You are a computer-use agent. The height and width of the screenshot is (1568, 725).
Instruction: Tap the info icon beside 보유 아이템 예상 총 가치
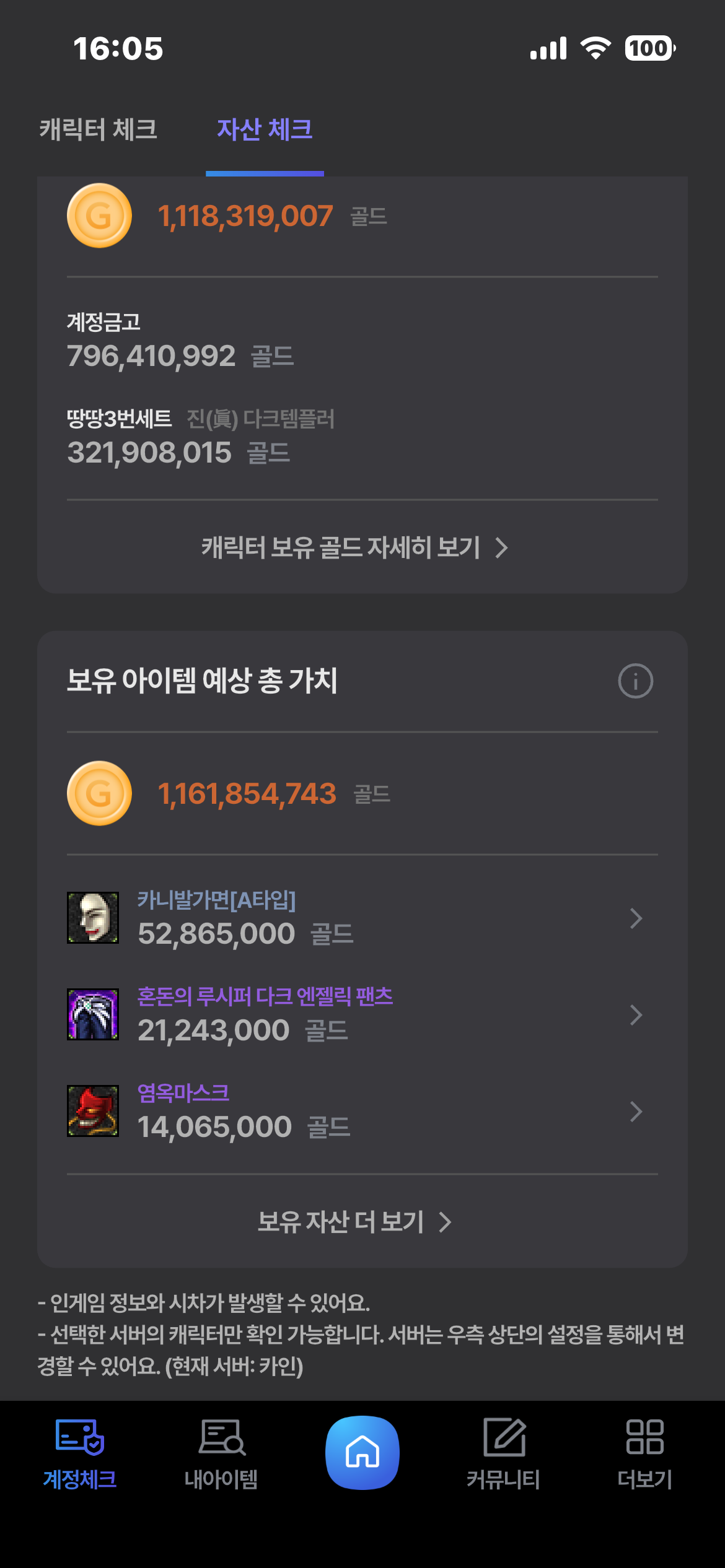(635, 681)
